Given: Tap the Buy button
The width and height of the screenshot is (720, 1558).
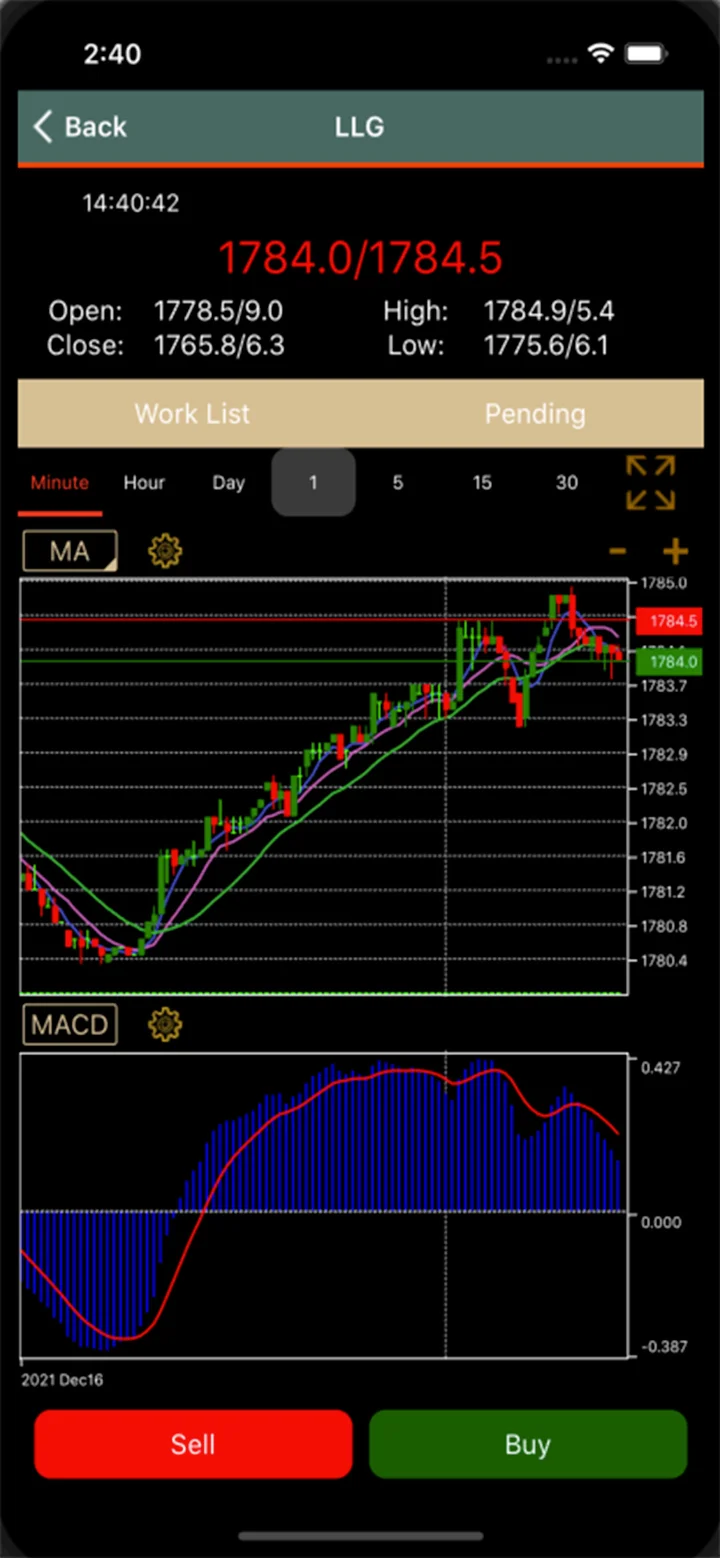Looking at the screenshot, I should [528, 1444].
